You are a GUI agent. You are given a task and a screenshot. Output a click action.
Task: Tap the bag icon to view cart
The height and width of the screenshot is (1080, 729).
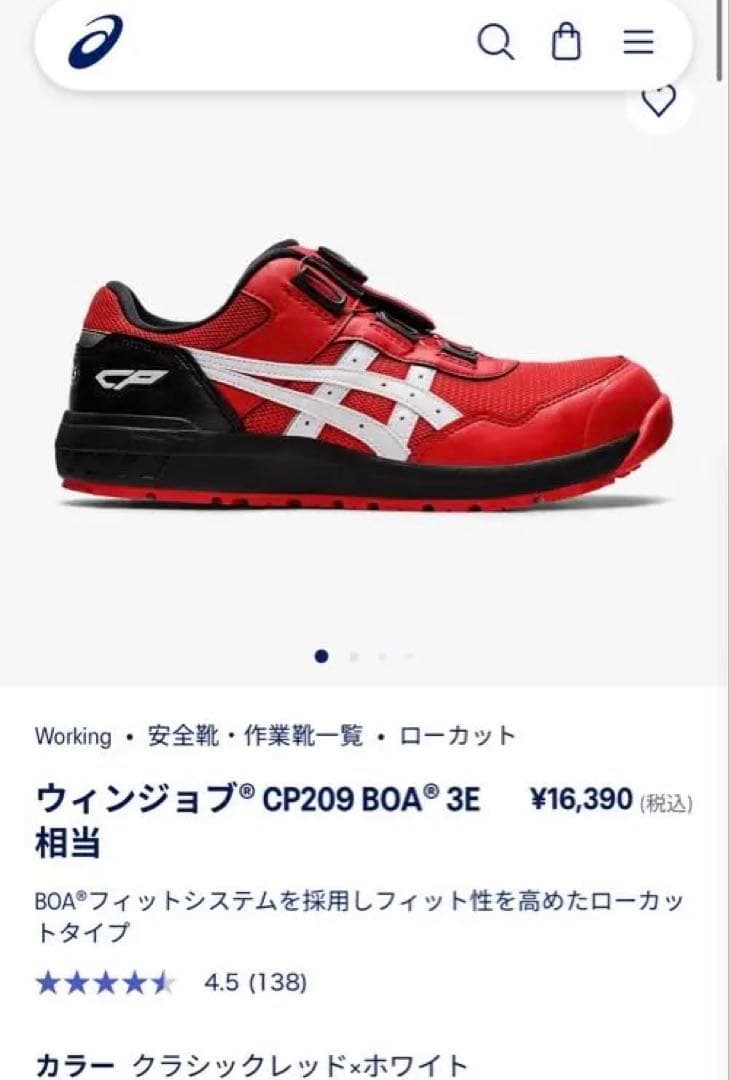pyautogui.click(x=564, y=42)
